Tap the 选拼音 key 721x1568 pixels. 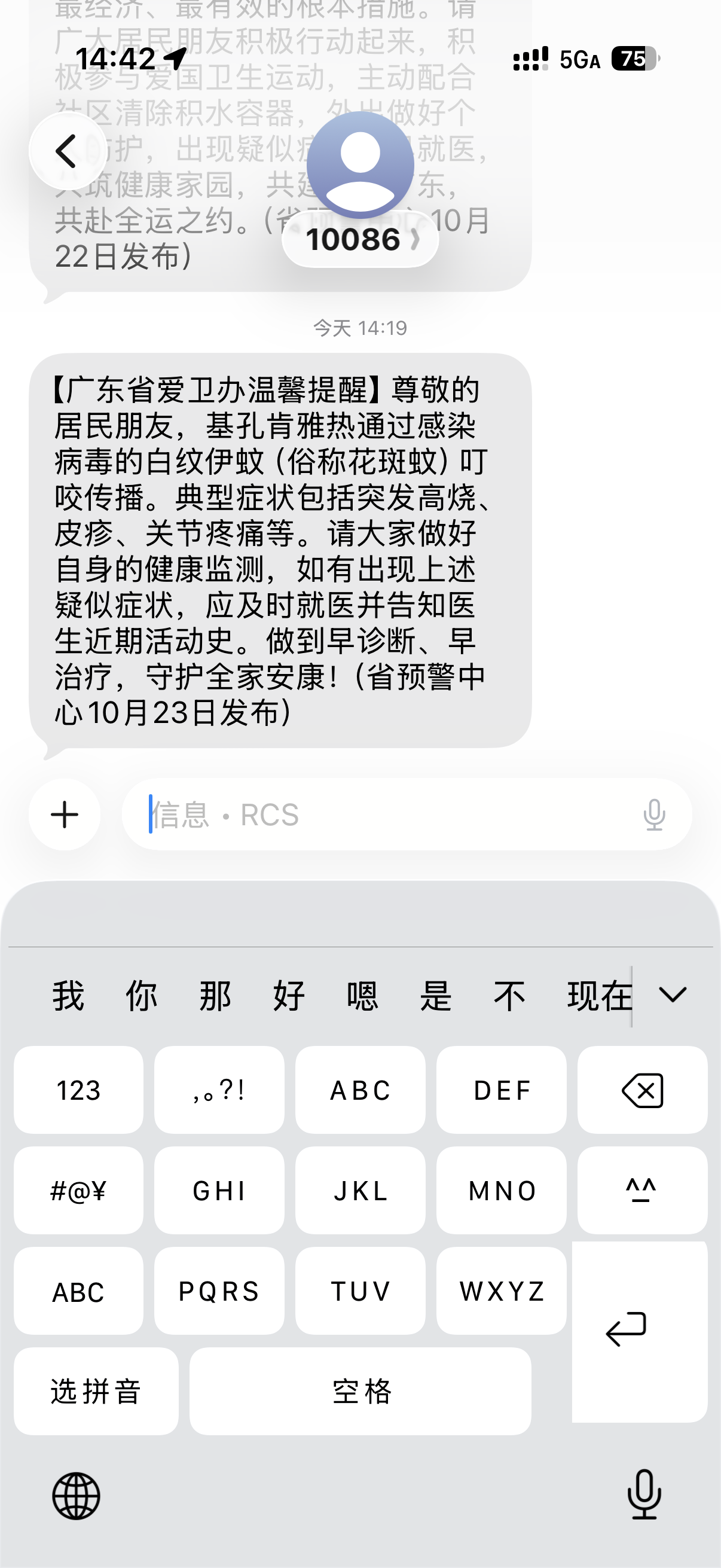(x=96, y=1391)
